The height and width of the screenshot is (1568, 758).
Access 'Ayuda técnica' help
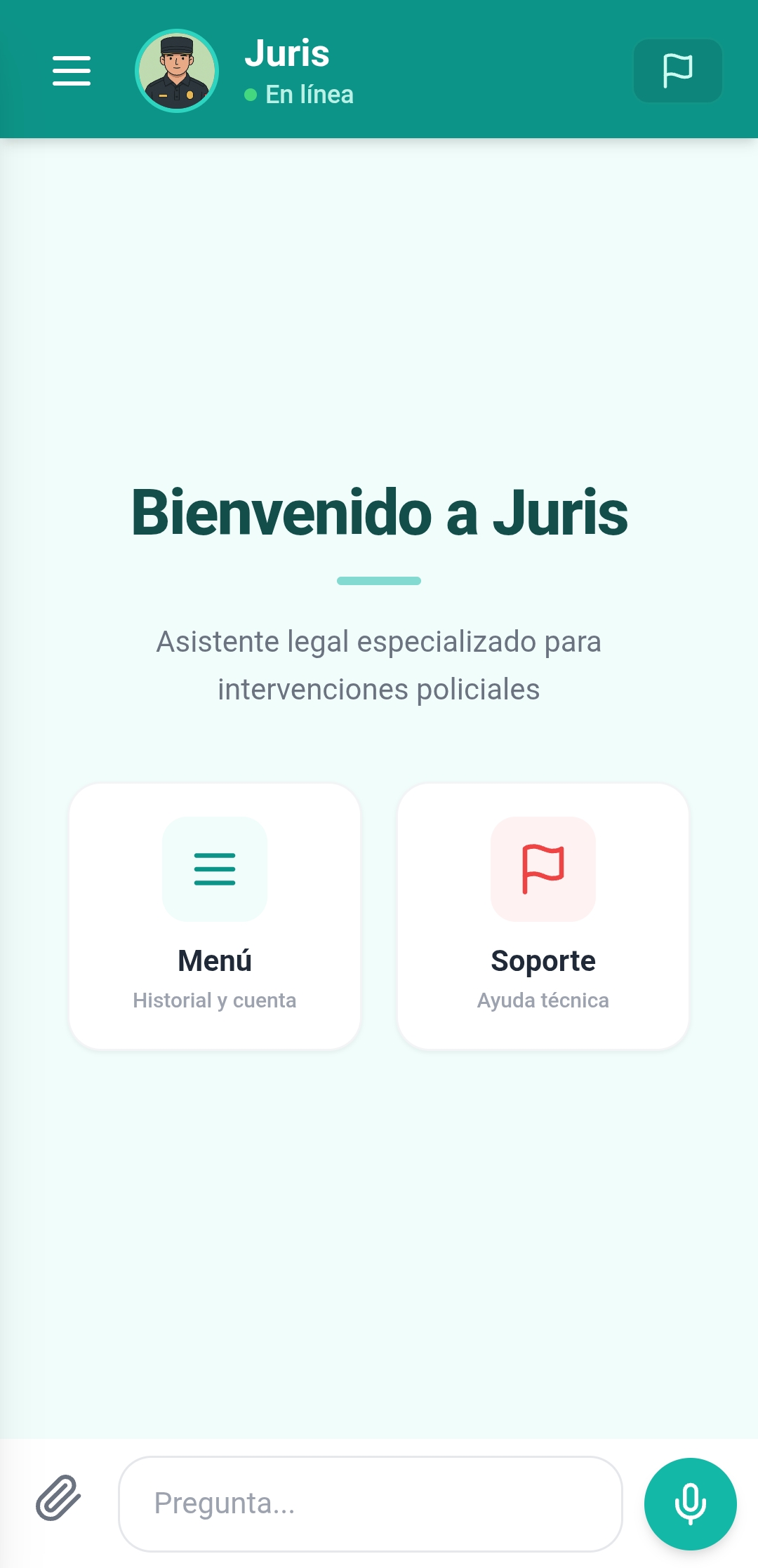[x=543, y=1001]
